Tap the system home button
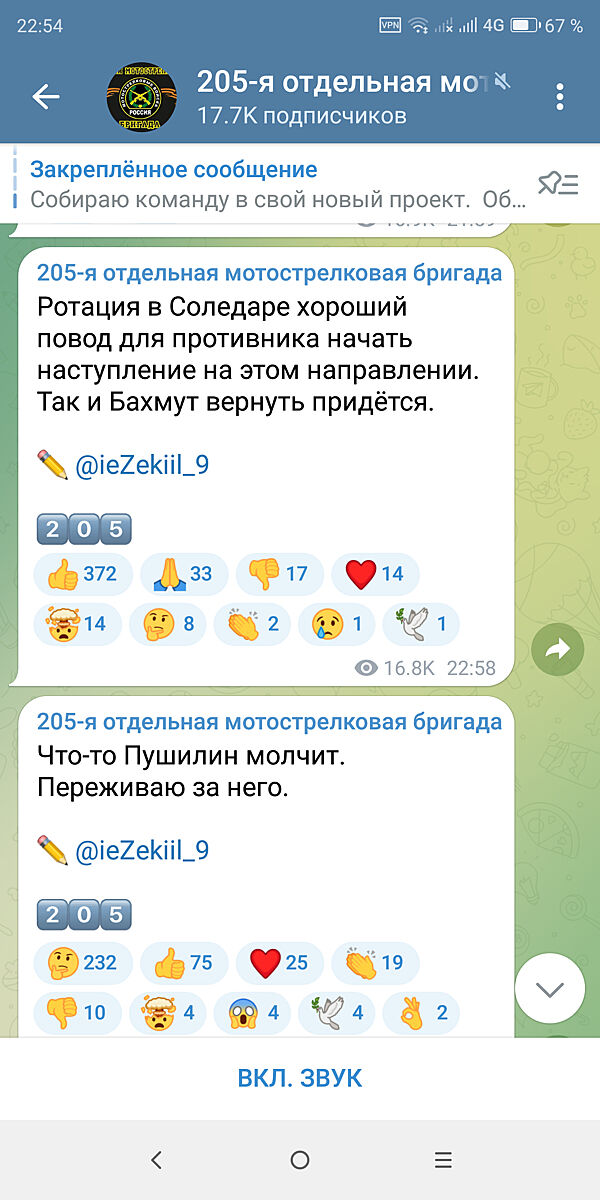This screenshot has width=600, height=1200. [x=300, y=1160]
